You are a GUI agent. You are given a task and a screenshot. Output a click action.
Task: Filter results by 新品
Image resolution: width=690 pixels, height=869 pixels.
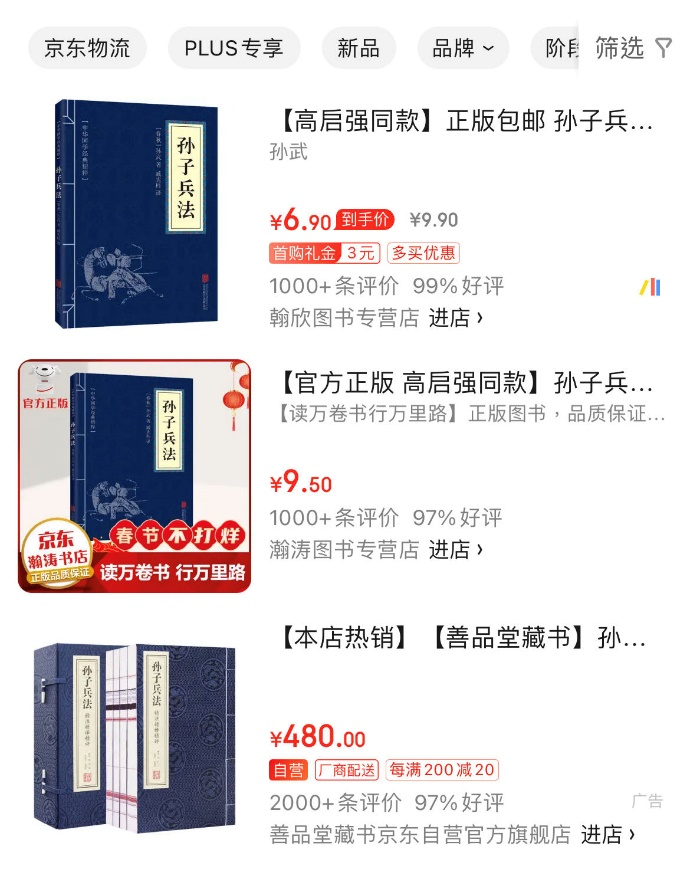(358, 48)
